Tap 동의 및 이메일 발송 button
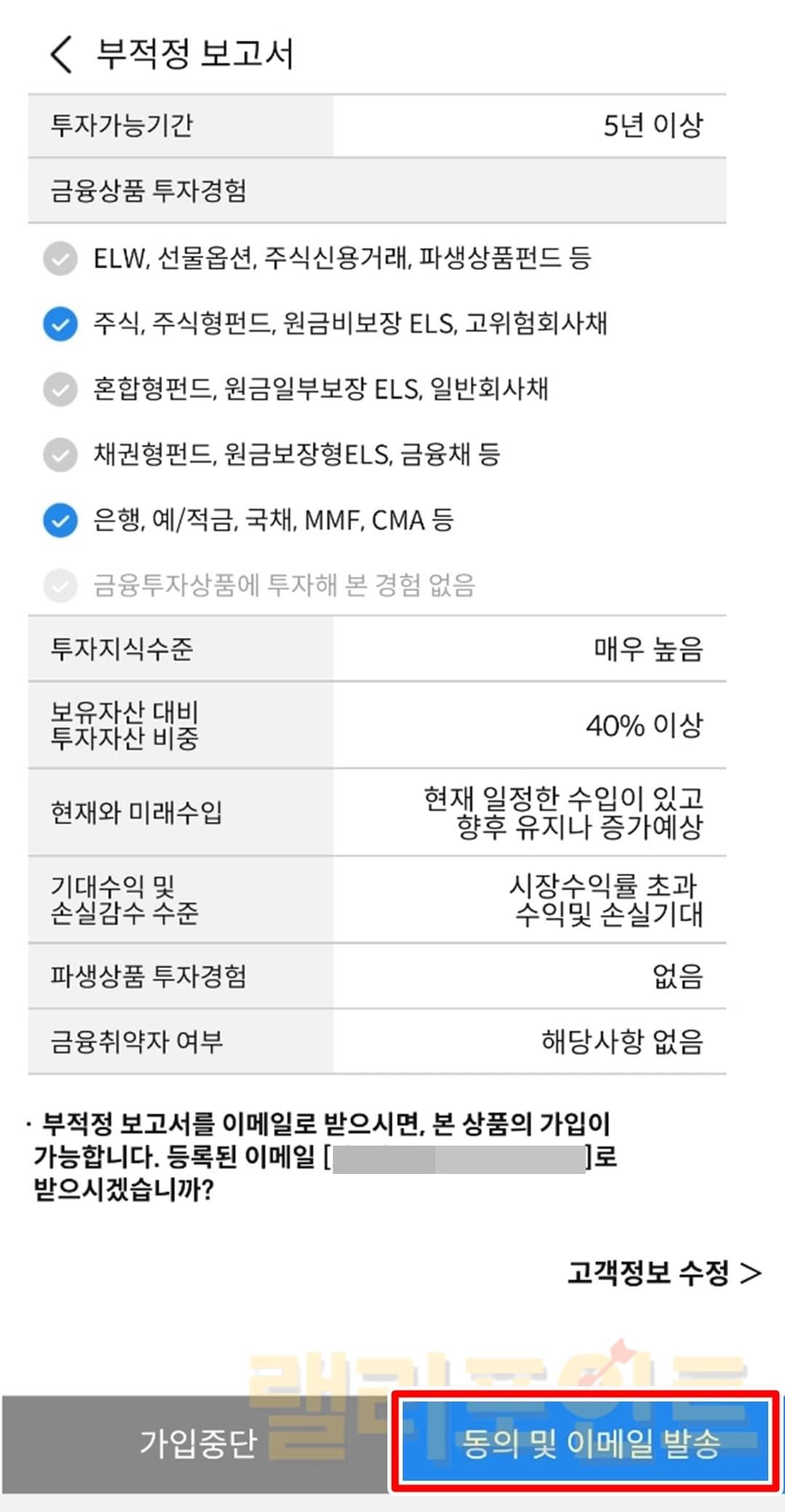The image size is (785, 1512). point(586,1443)
